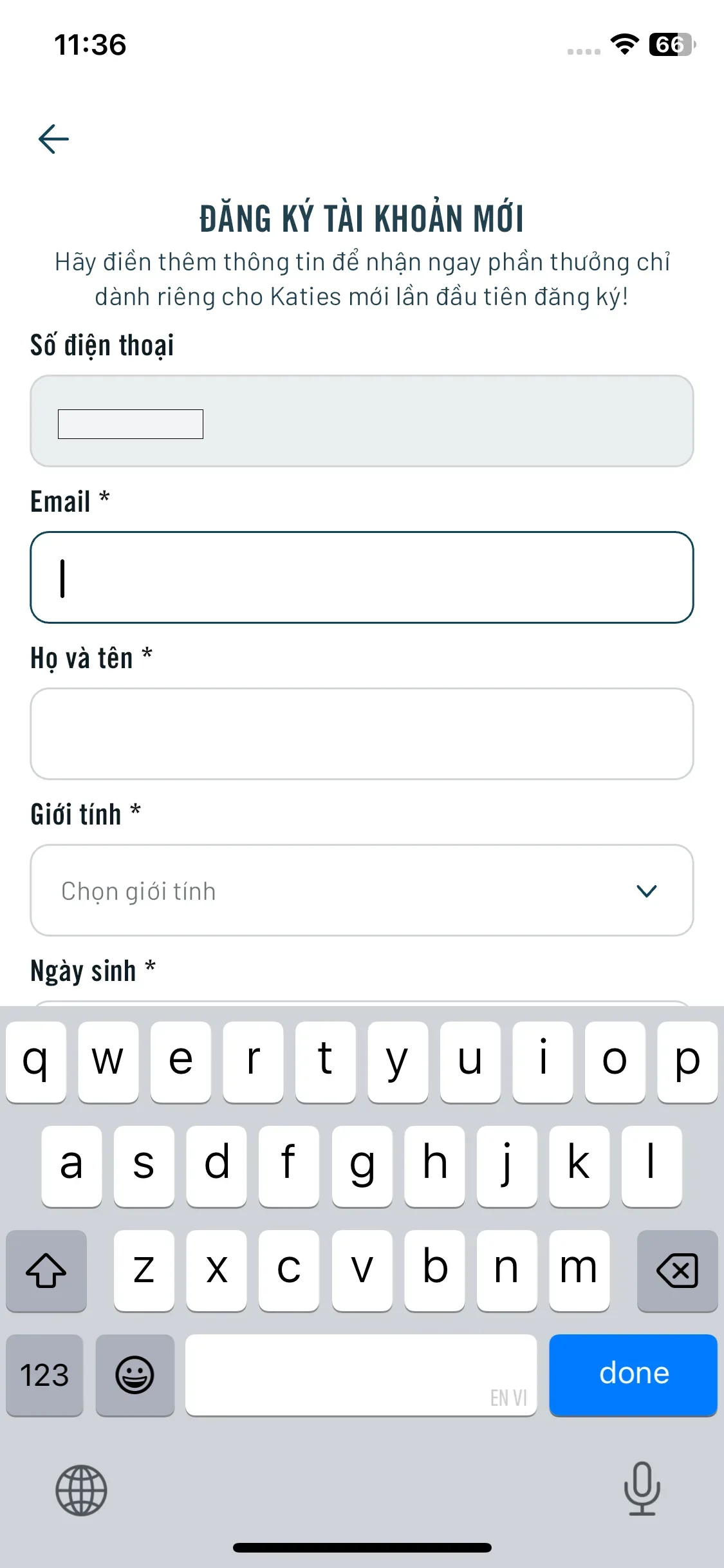Tap the Số điện thoại field

(x=362, y=421)
